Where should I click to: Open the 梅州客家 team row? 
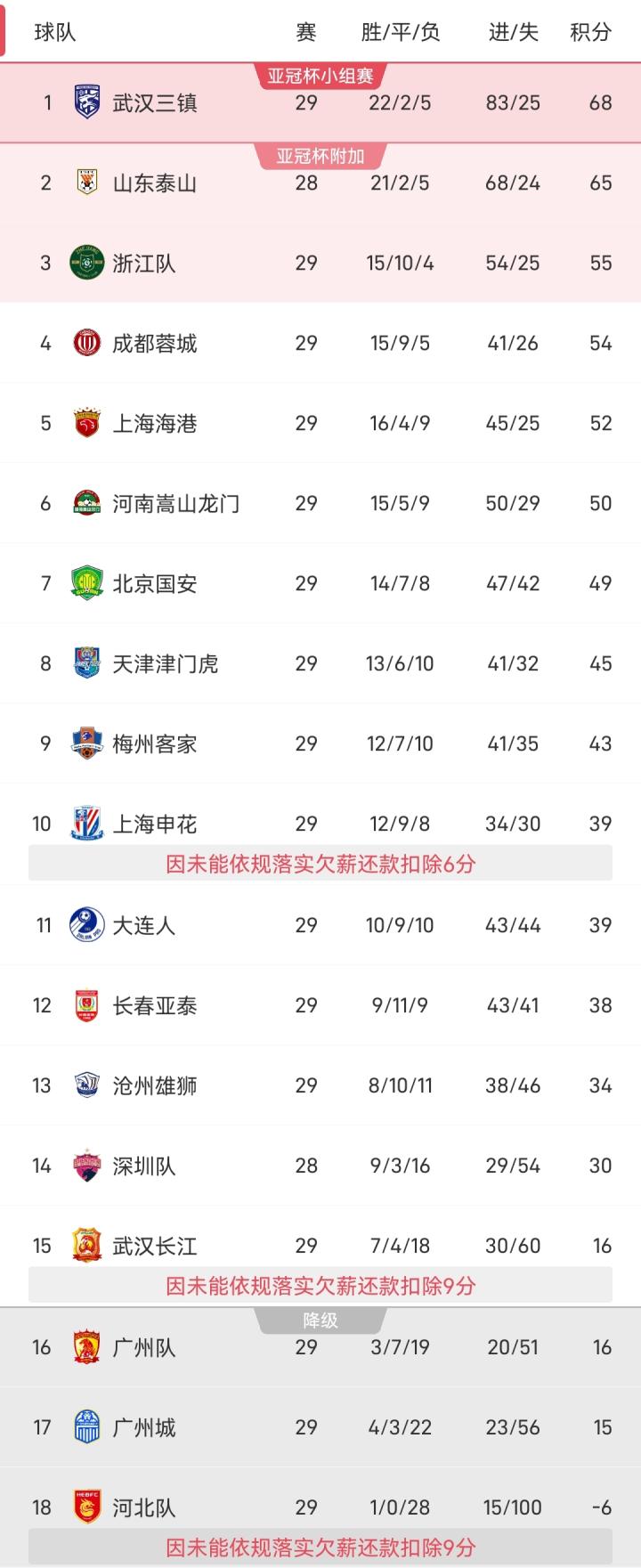coord(154,744)
